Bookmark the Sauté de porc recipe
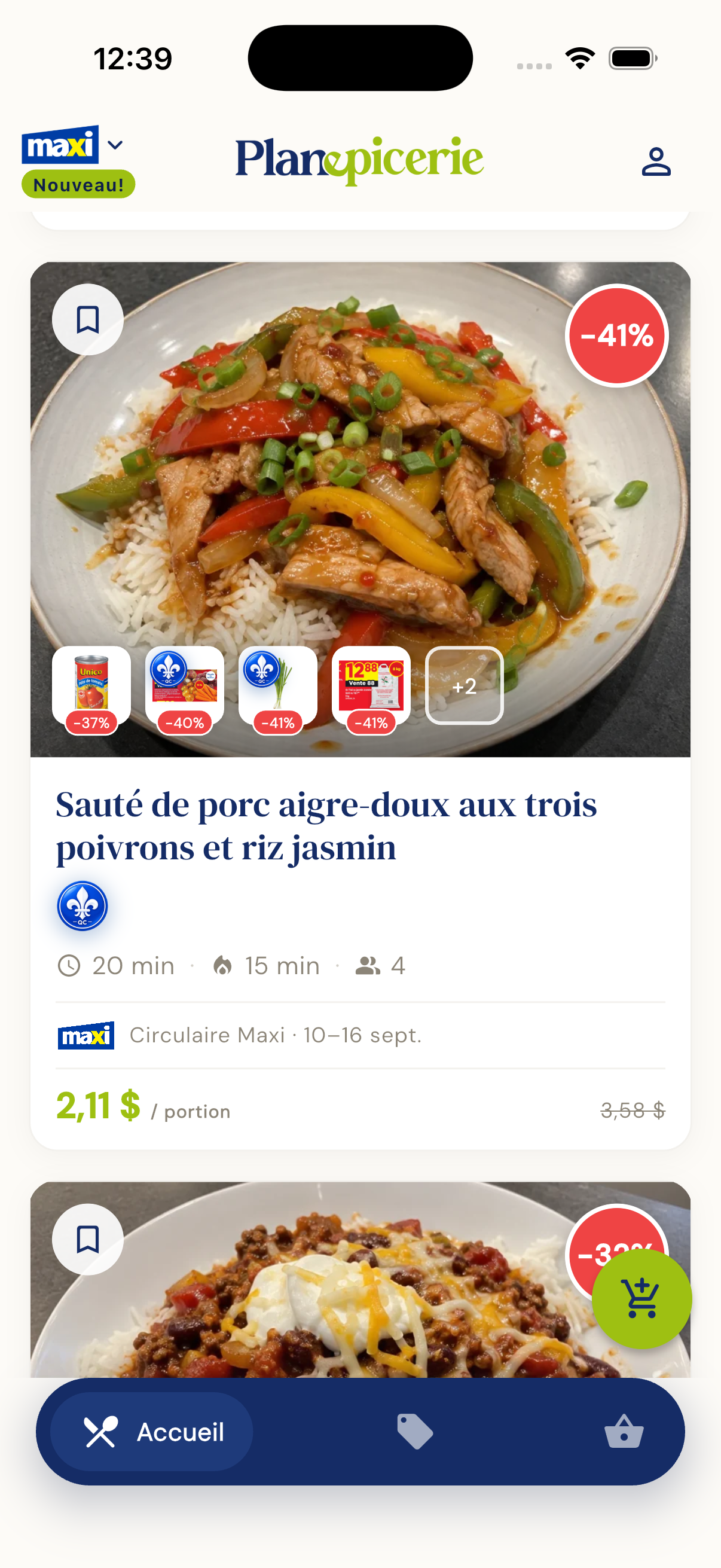This screenshot has width=721, height=1568. coord(88,319)
